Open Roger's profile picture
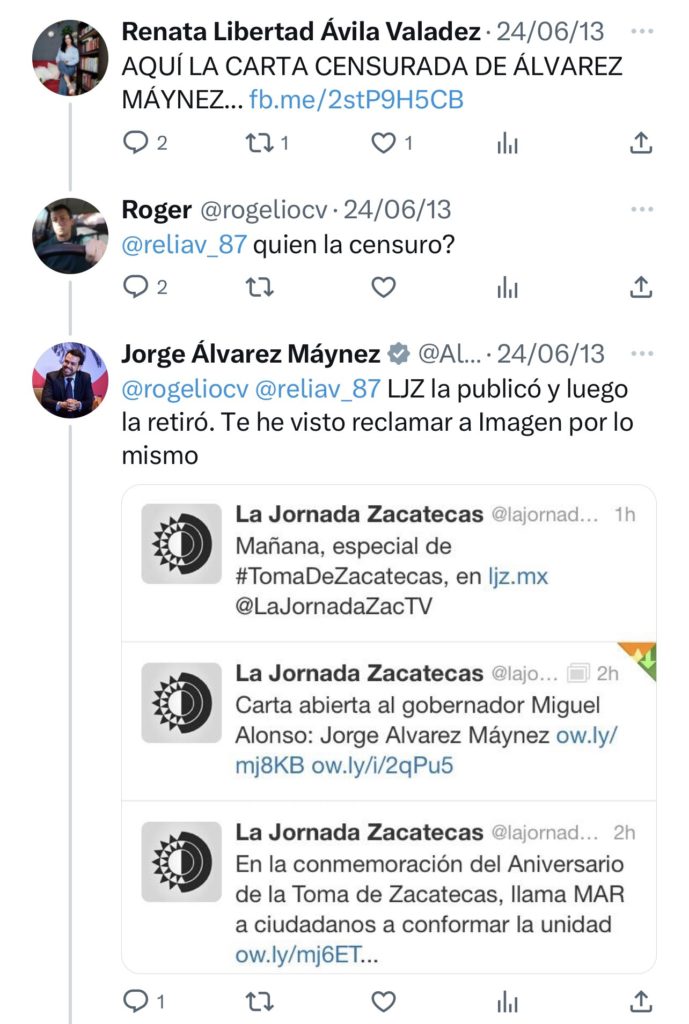The height and width of the screenshot is (1024, 689). tap(70, 235)
